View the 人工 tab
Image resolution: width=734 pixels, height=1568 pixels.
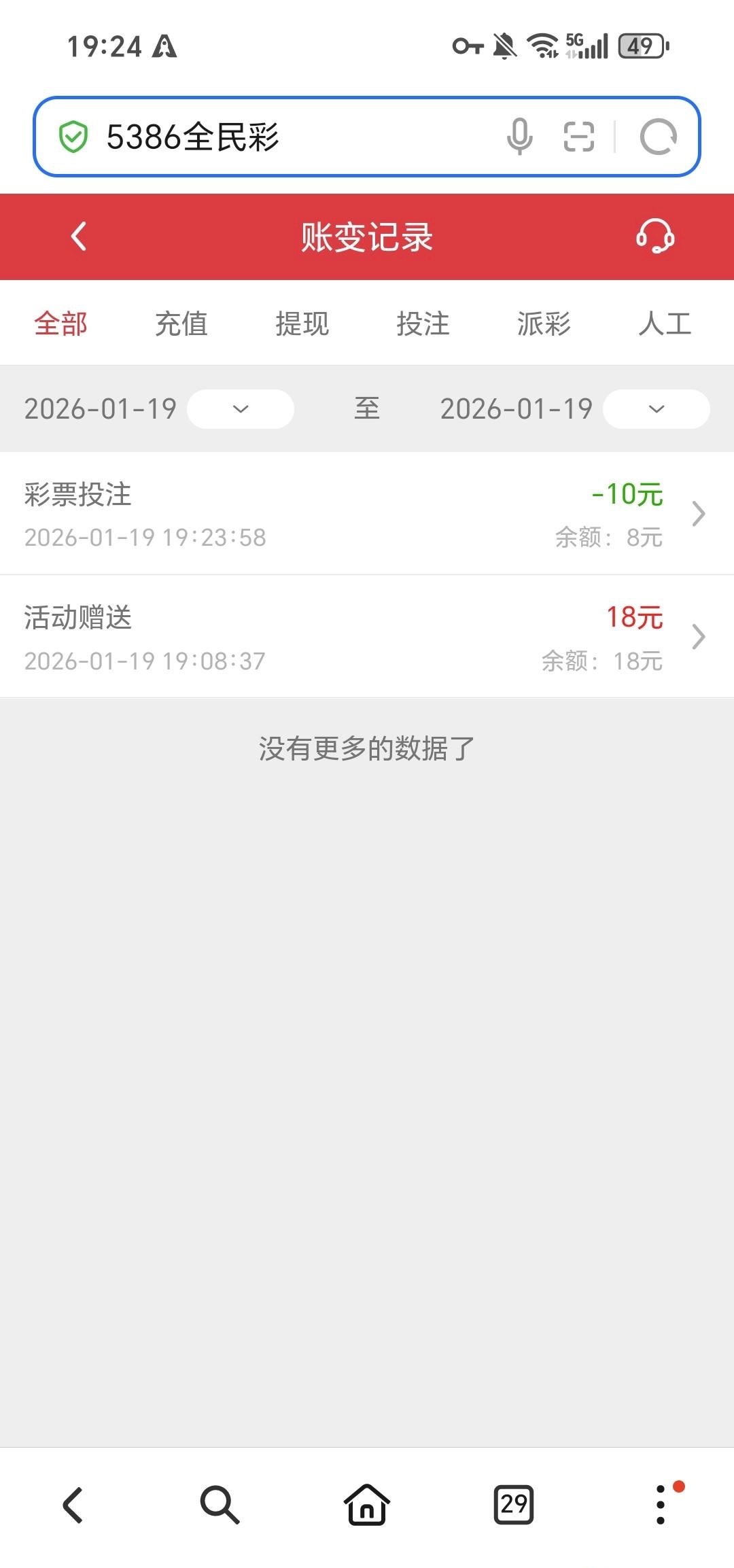tap(664, 324)
